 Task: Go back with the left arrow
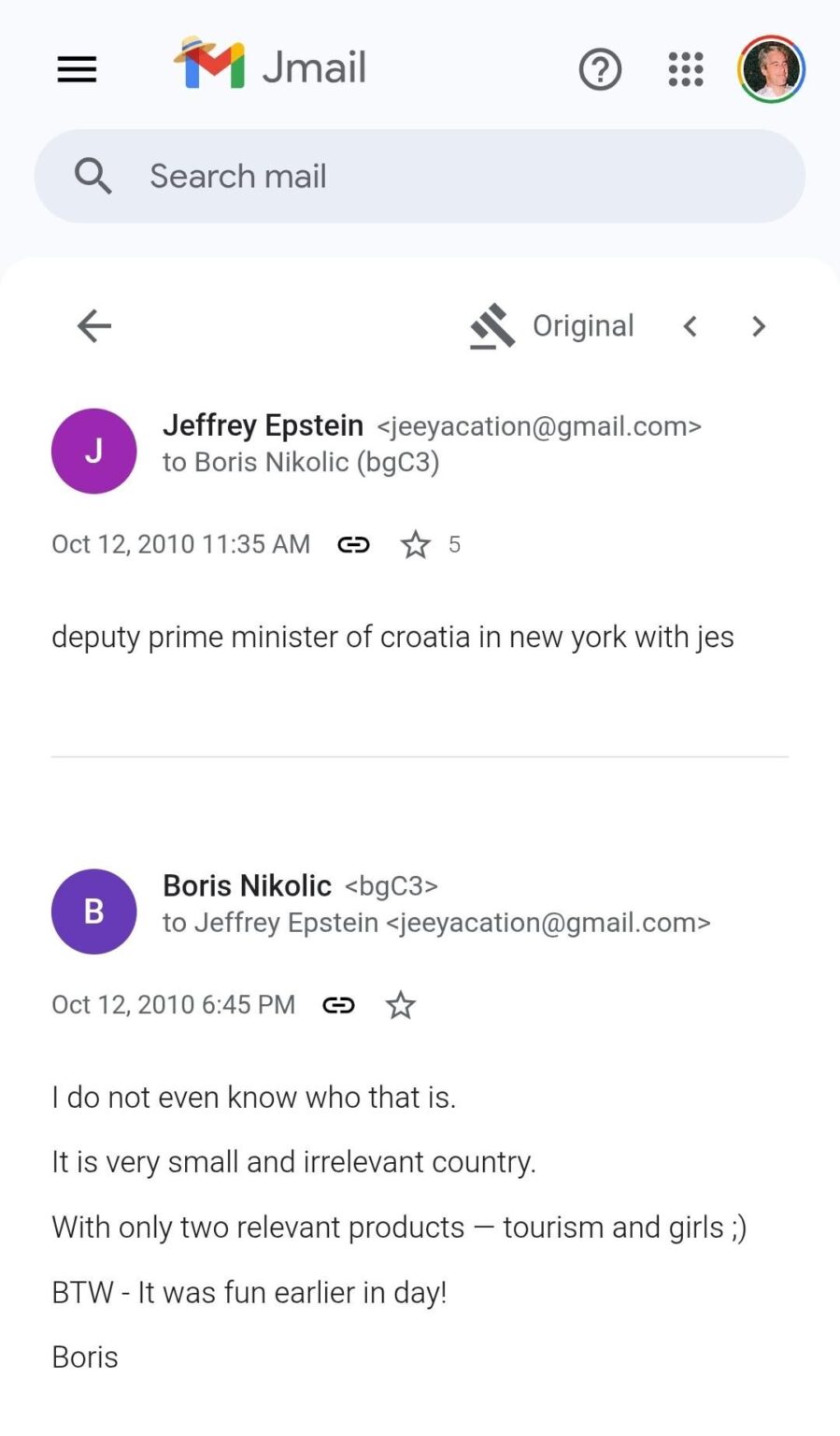(94, 325)
